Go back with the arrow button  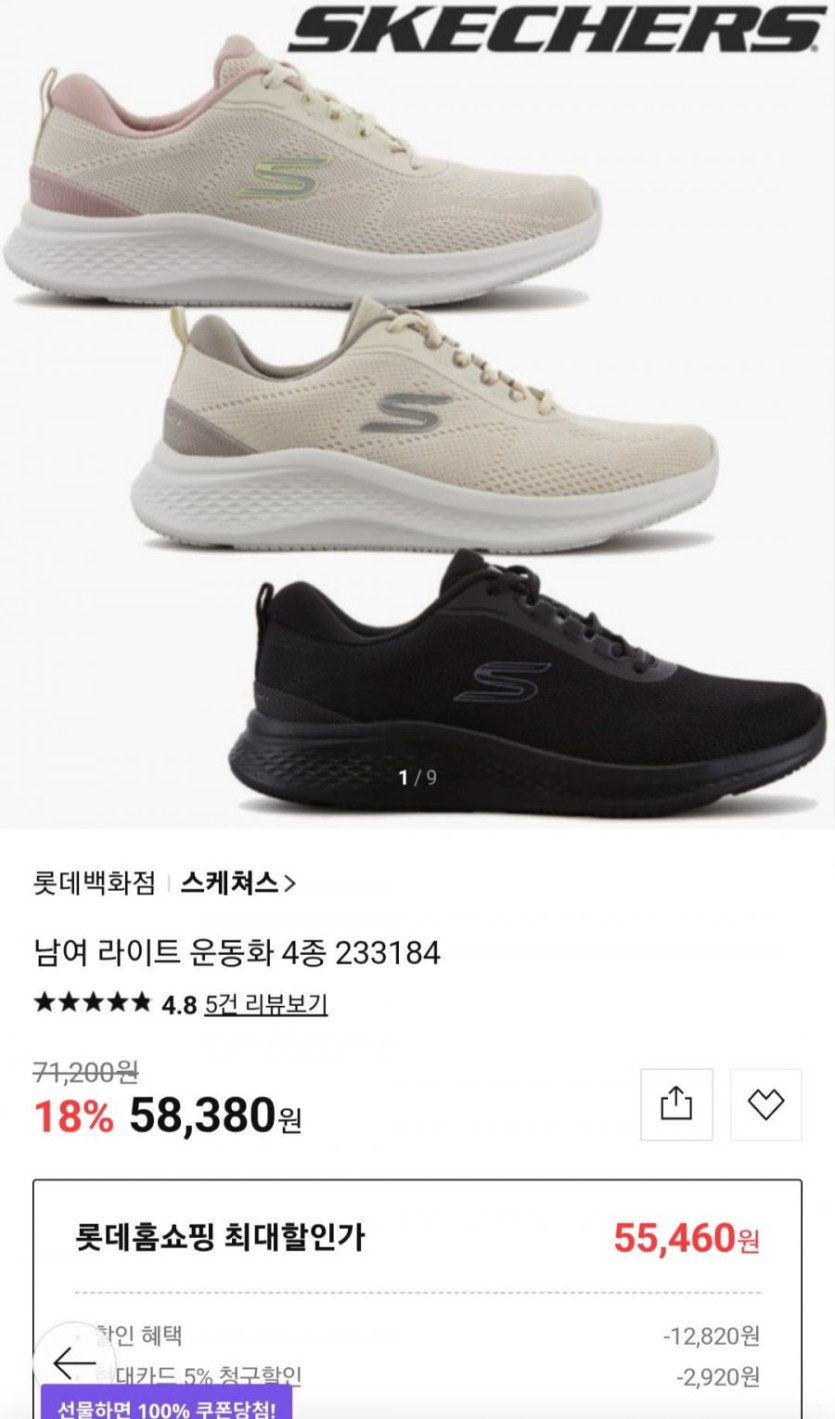[x=73, y=1362]
